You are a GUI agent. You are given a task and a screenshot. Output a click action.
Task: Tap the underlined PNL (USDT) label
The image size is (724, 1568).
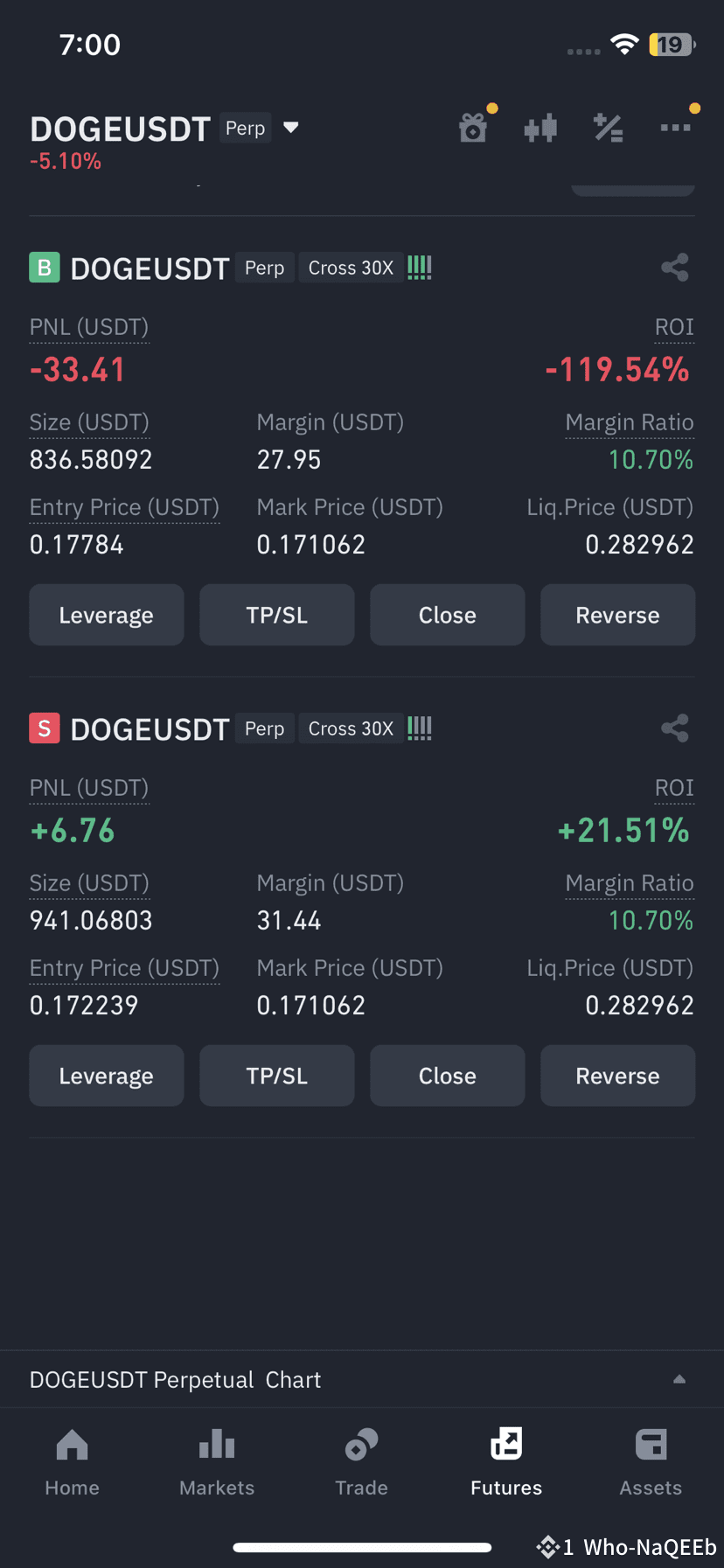coord(88,325)
